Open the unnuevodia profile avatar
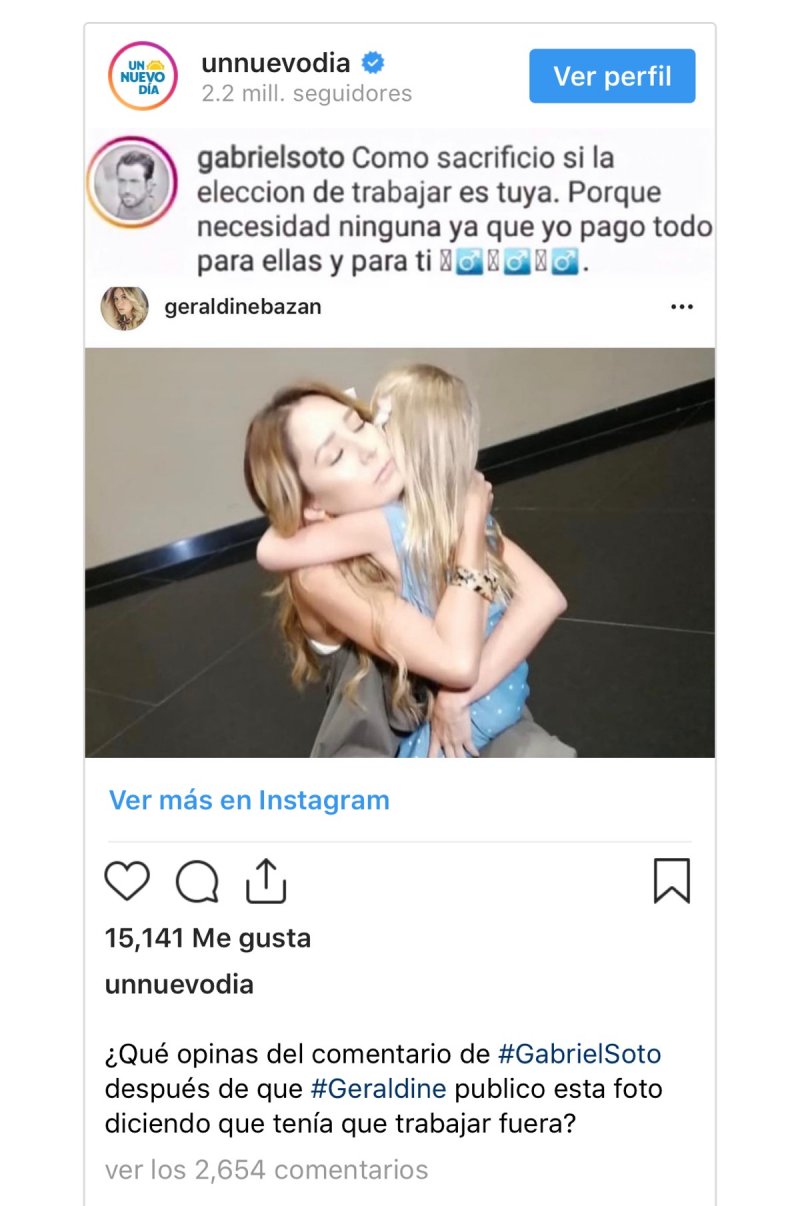Viewport: 800px width, 1206px height. point(144,76)
